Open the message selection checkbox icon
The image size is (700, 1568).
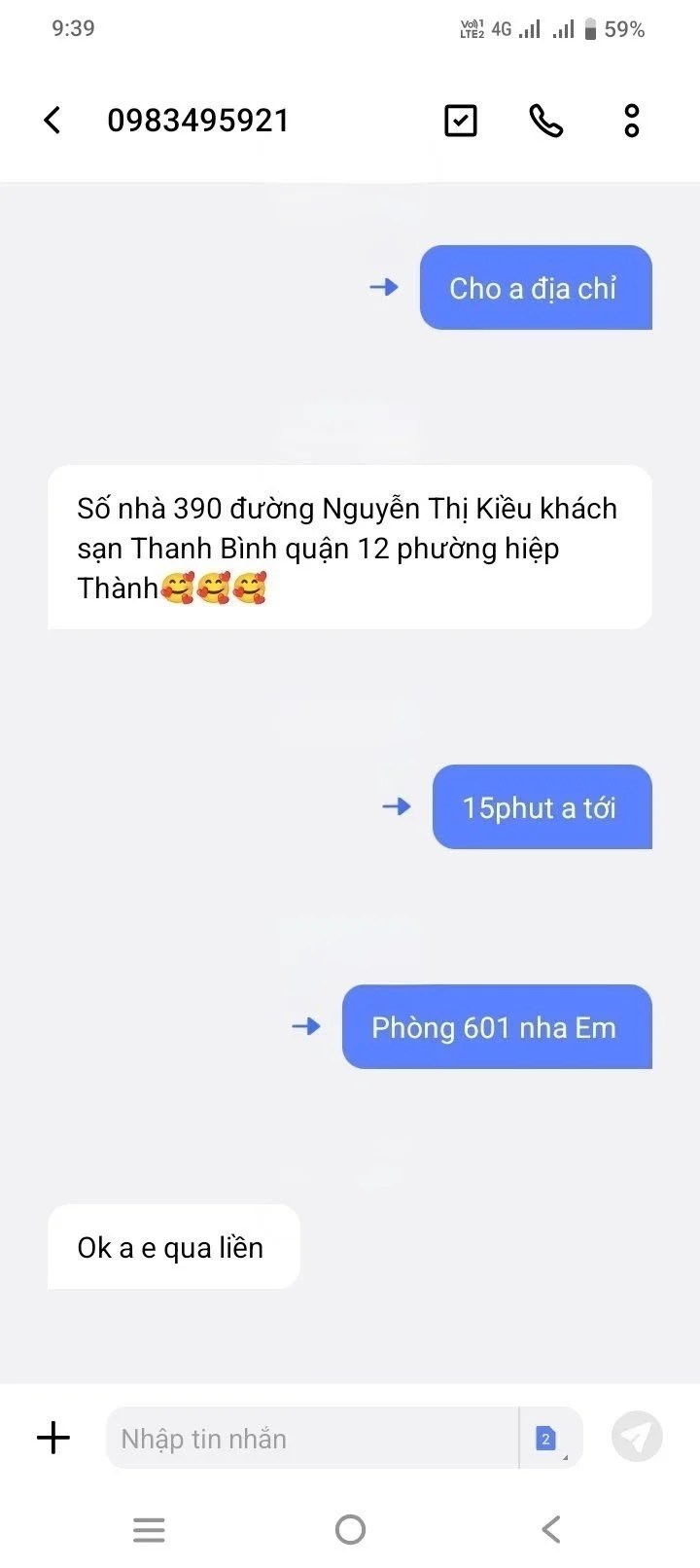coord(460,121)
